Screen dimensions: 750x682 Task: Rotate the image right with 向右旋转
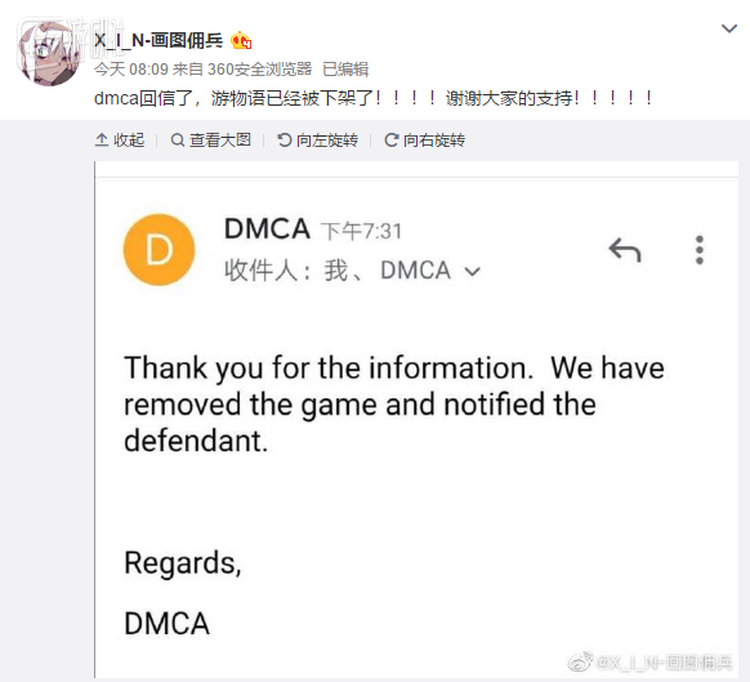[425, 140]
